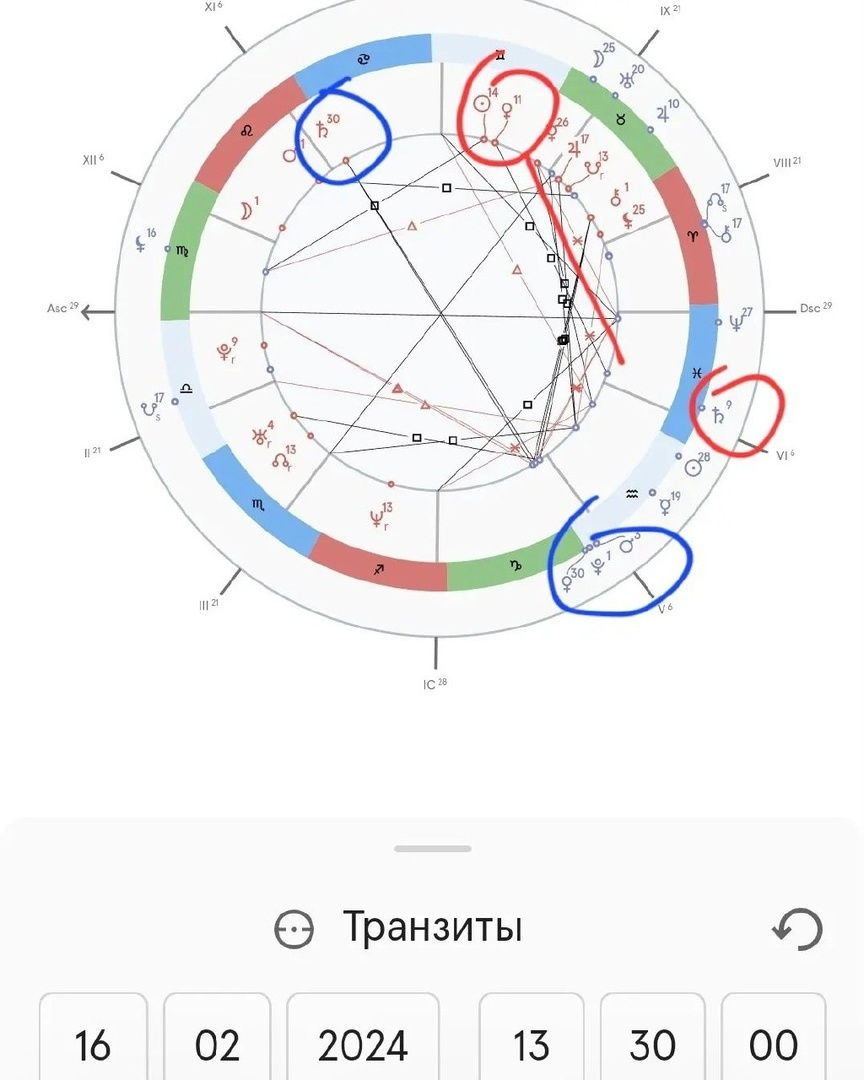The width and height of the screenshot is (864, 1080).
Task: Open the Транзиты mode selector
Action: (399, 928)
